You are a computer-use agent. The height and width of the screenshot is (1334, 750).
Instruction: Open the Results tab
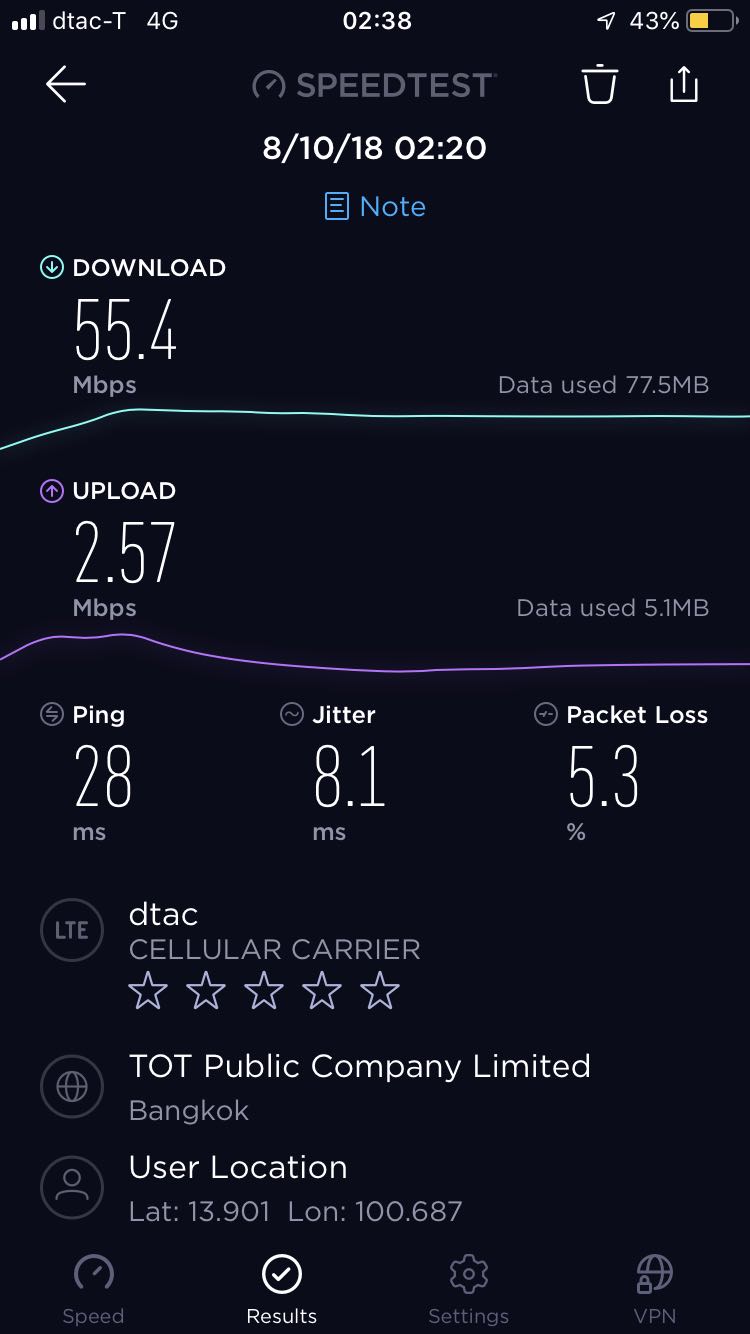pyautogui.click(x=281, y=1289)
